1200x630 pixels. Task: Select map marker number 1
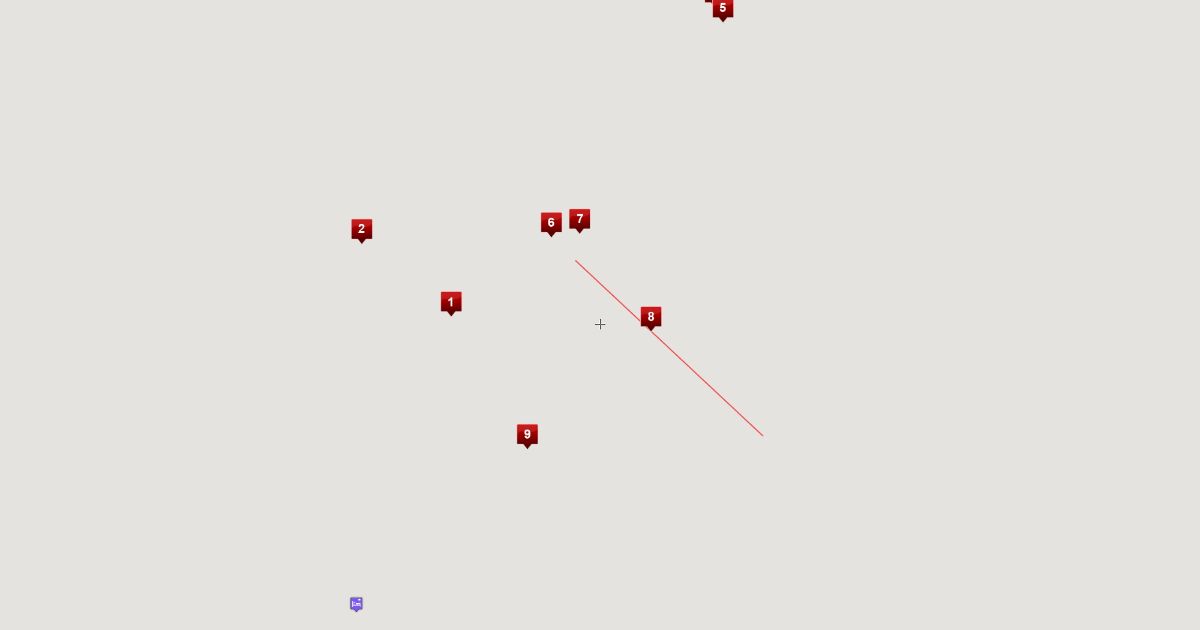[x=451, y=302]
